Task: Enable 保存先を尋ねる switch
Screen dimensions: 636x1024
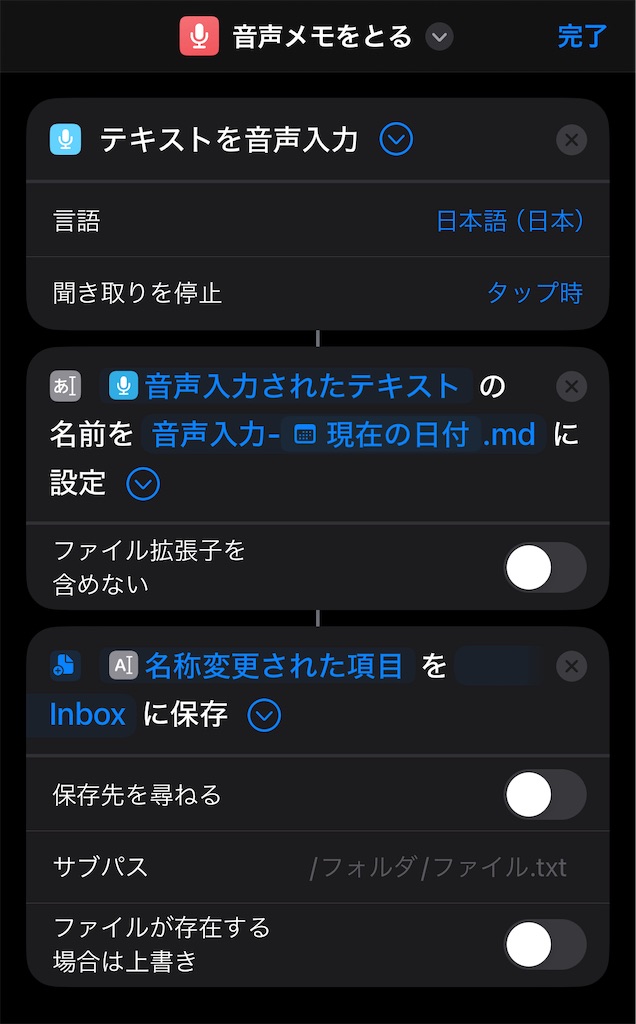Action: click(545, 795)
